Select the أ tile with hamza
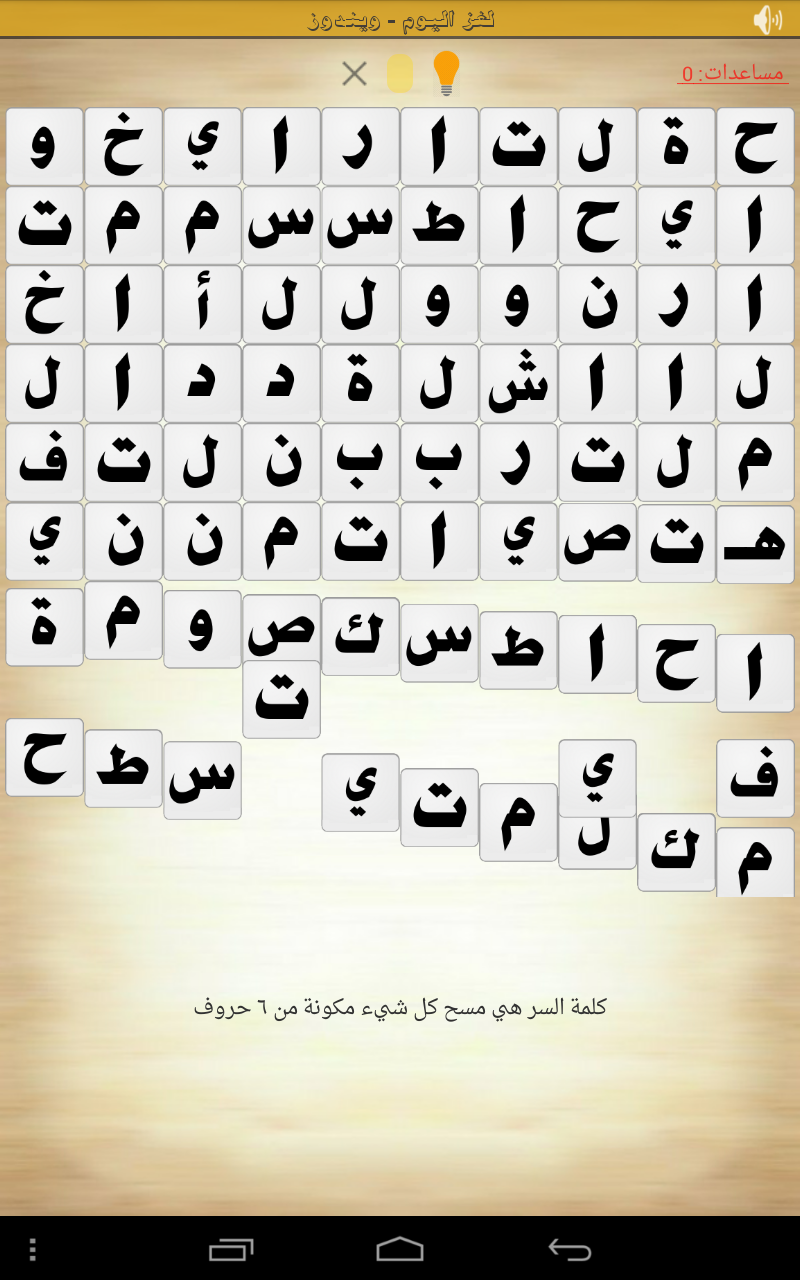Screen dimensions: 800x1280 (202, 304)
